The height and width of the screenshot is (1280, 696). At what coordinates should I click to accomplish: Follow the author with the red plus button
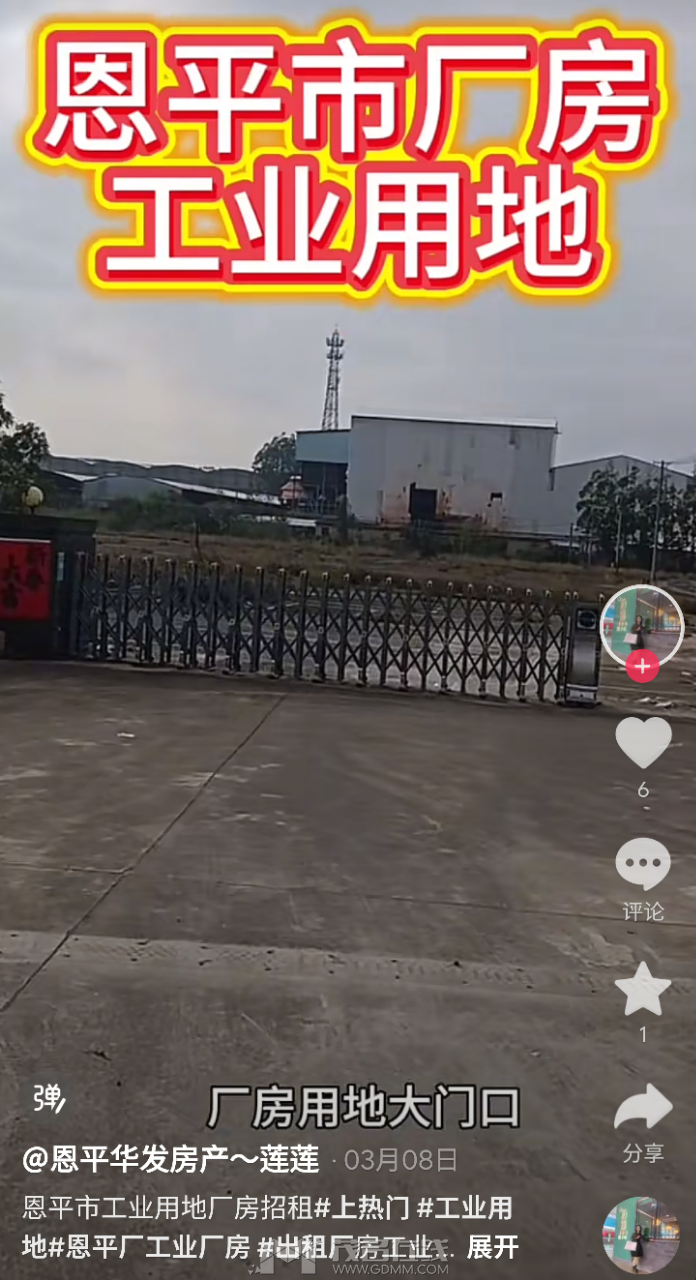pyautogui.click(x=641, y=666)
